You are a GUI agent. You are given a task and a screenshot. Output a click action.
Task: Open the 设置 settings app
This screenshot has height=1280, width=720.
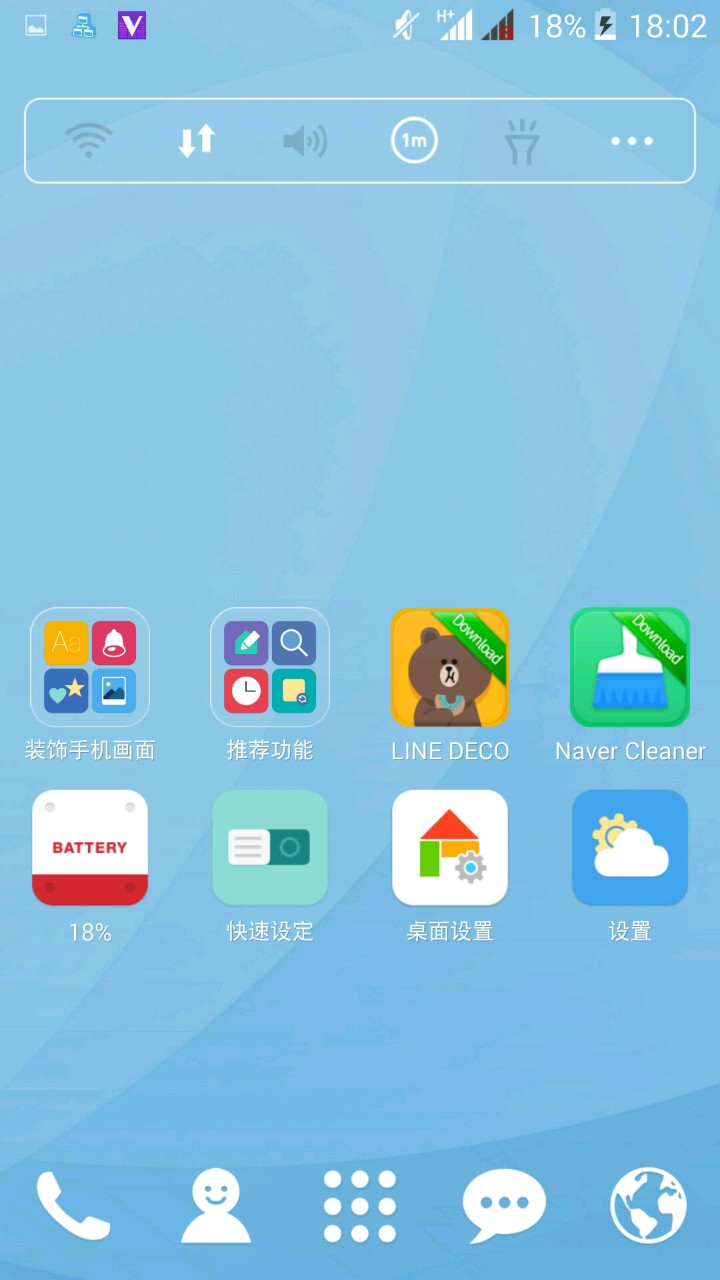(630, 848)
